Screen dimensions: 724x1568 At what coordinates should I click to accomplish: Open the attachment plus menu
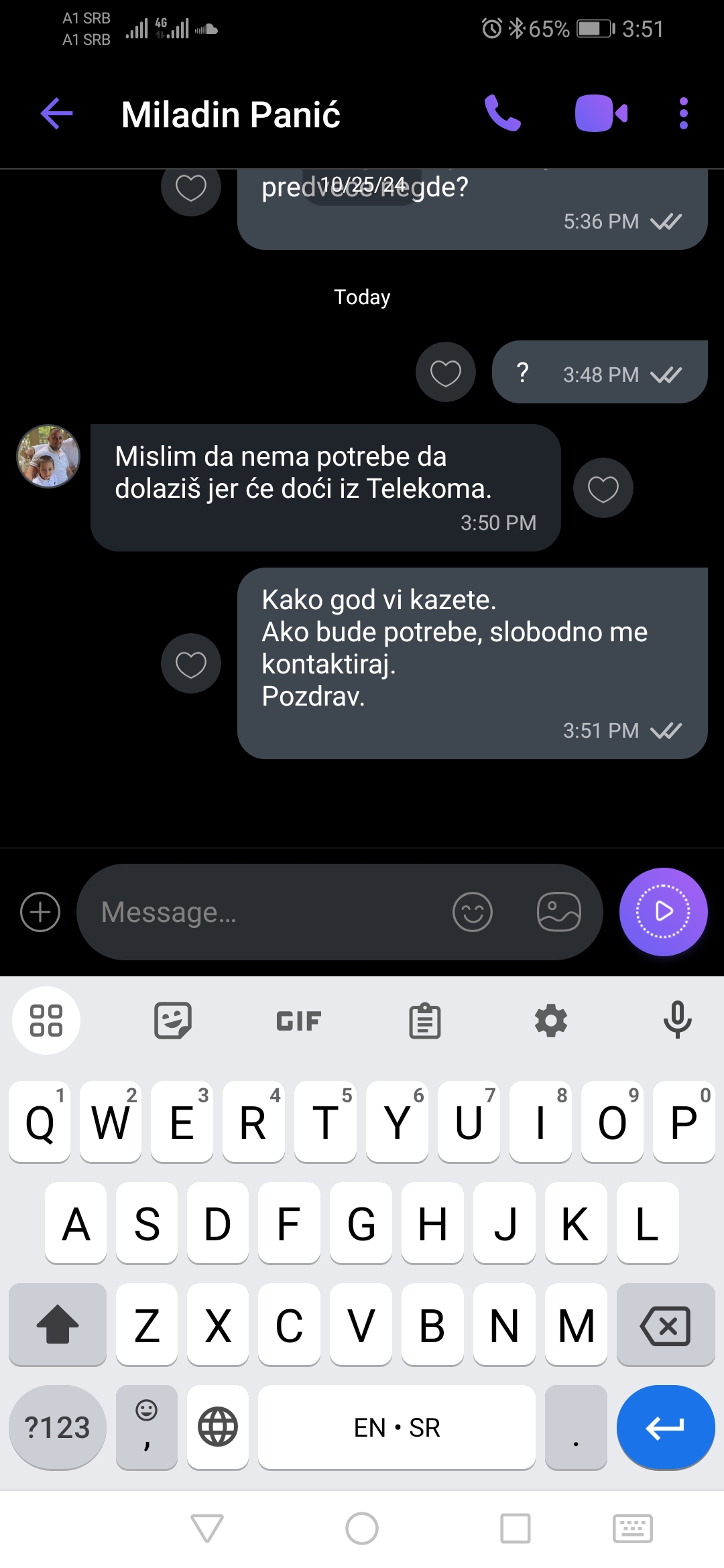(40, 912)
